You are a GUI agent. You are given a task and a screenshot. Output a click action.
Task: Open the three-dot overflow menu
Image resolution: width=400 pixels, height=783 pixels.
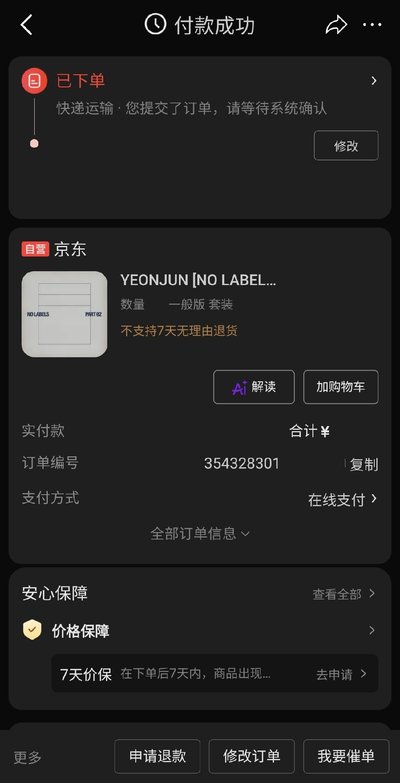coord(372,24)
